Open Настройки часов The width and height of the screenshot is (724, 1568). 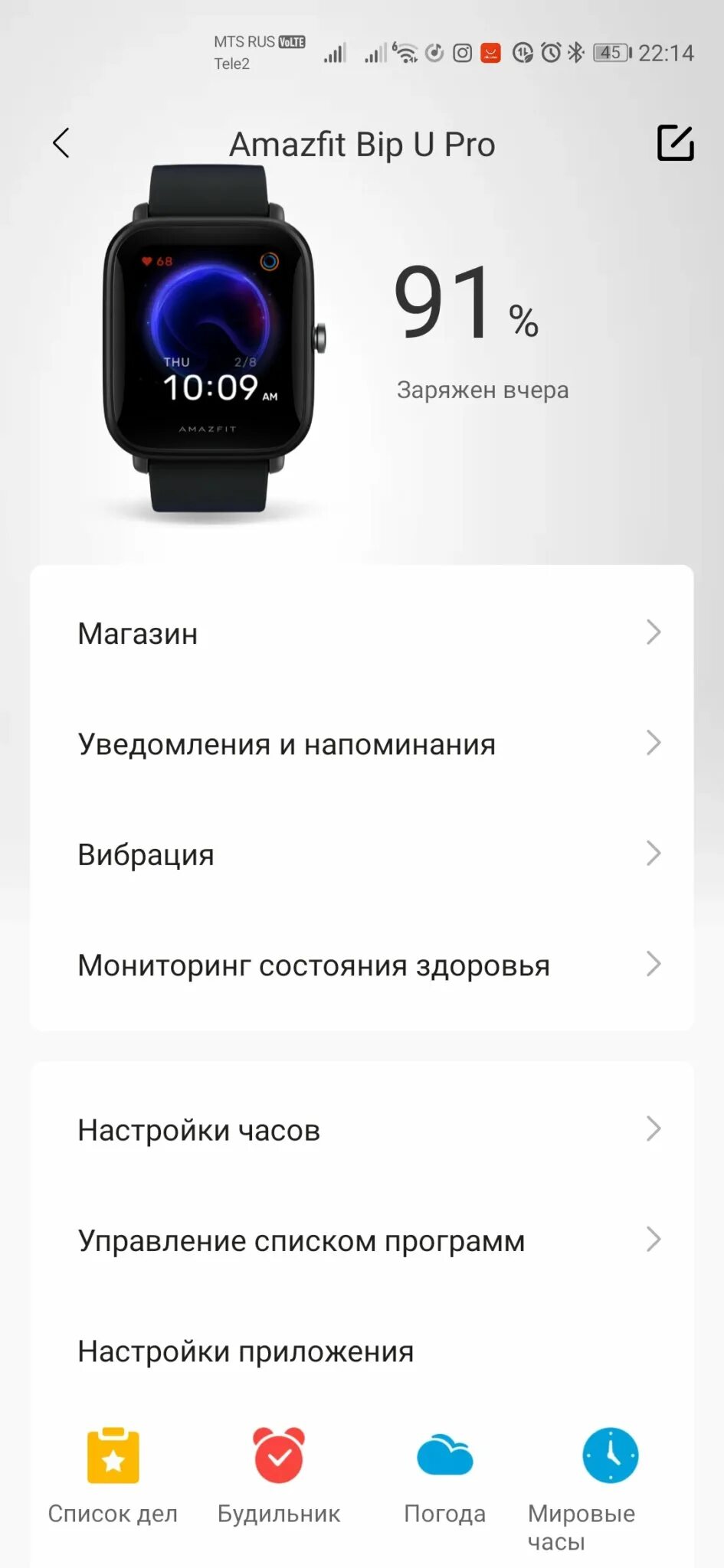tap(362, 1130)
